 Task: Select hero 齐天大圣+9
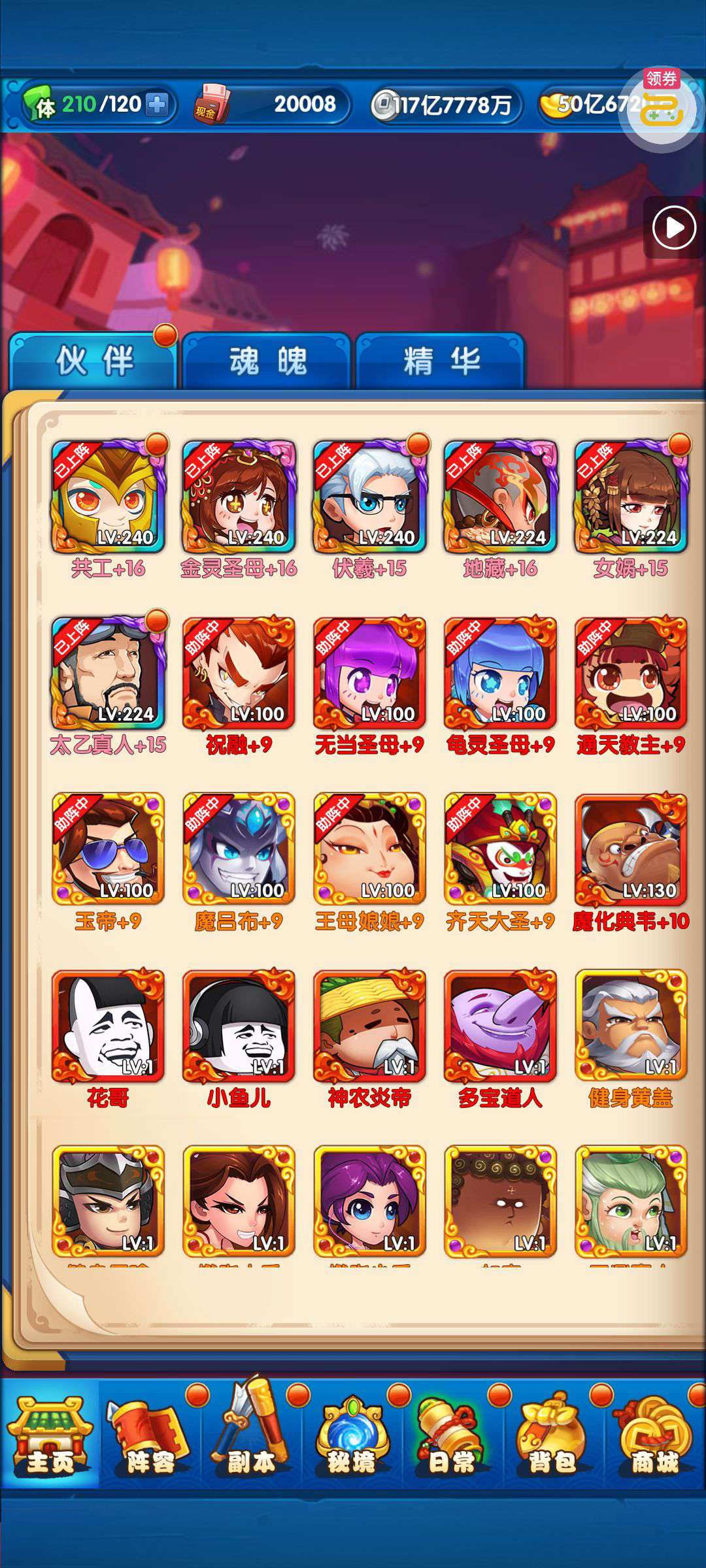click(500, 851)
